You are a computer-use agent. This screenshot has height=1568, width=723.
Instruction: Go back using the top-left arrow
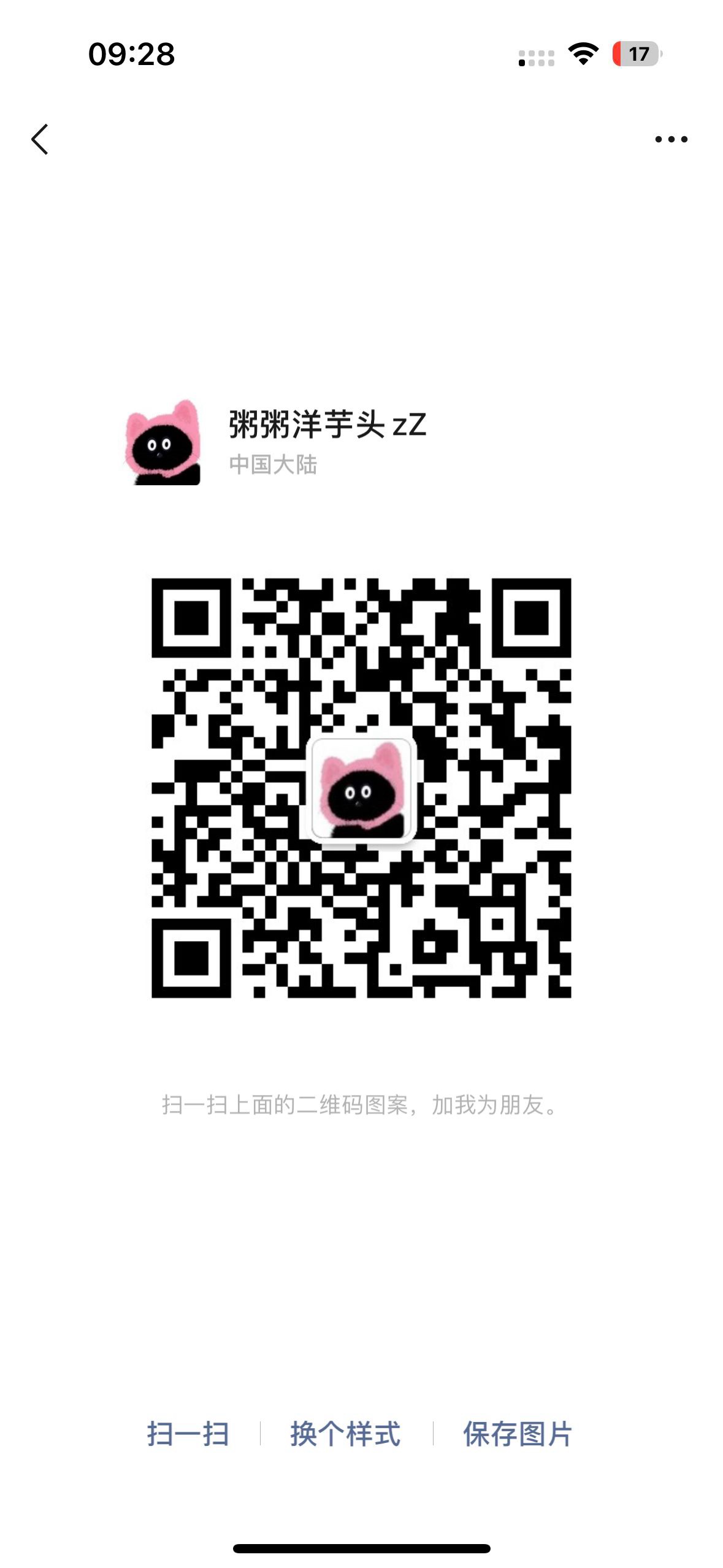pos(40,139)
